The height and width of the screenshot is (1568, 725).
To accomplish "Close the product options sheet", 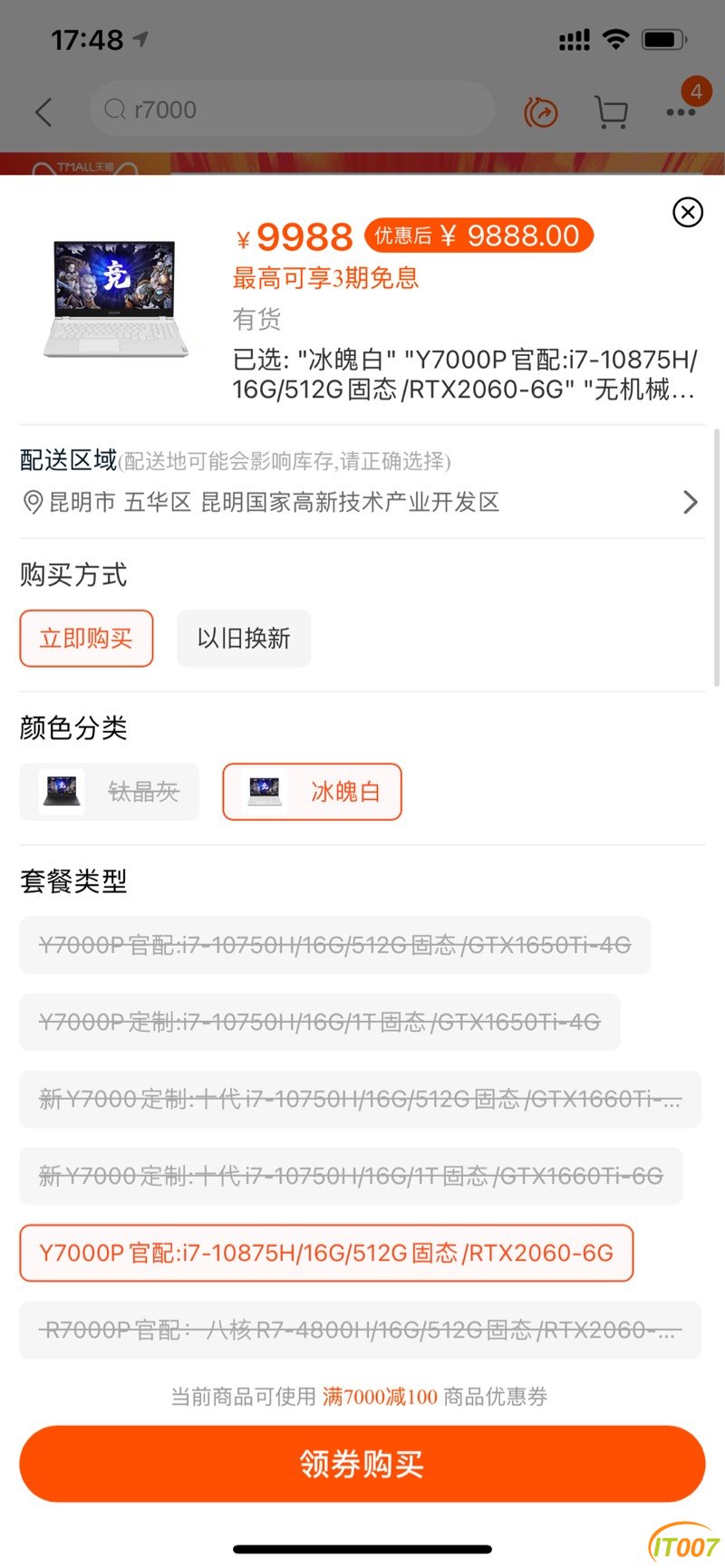I will 688,213.
